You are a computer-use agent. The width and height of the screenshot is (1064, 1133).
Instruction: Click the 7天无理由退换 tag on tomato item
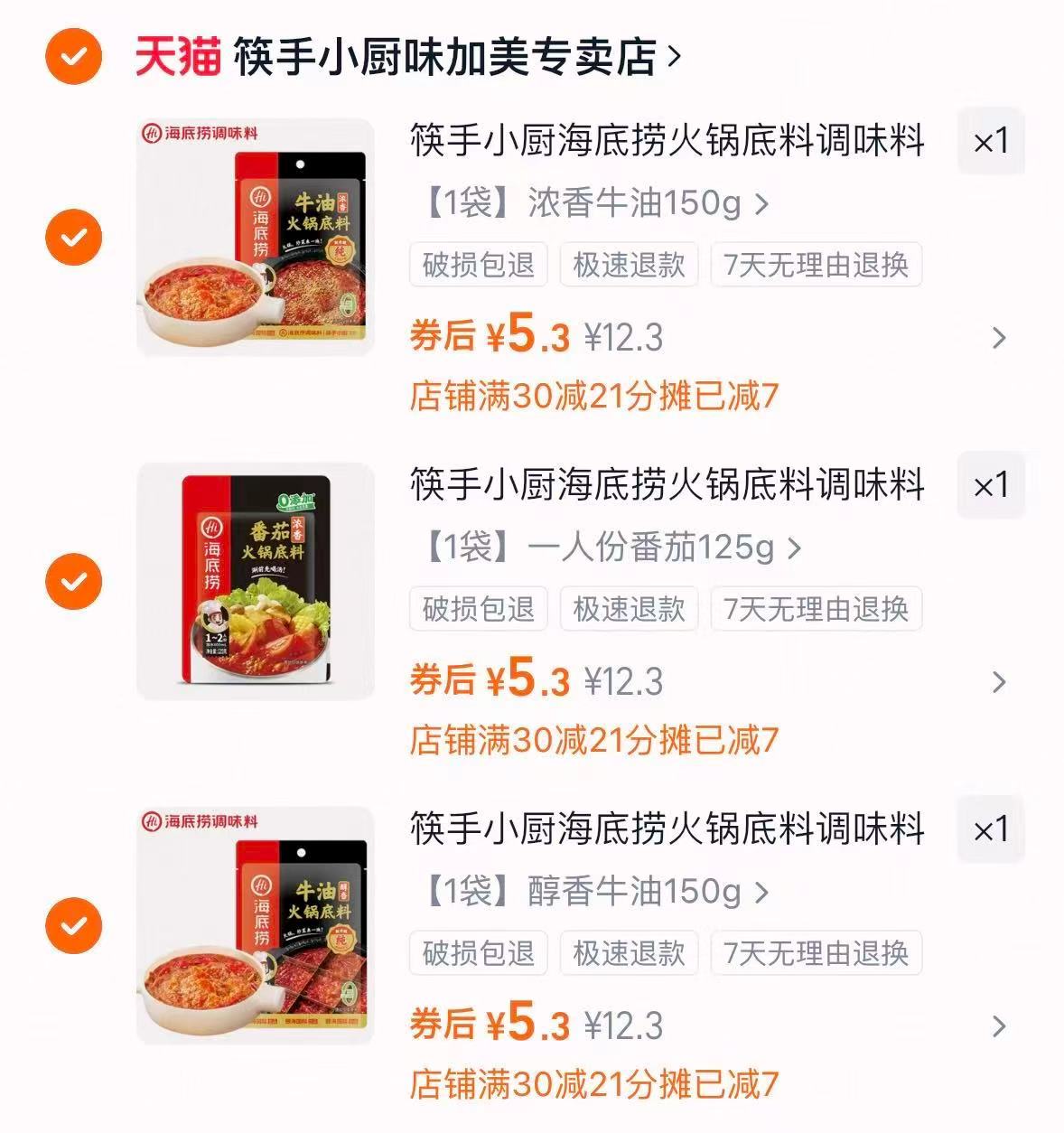click(817, 608)
